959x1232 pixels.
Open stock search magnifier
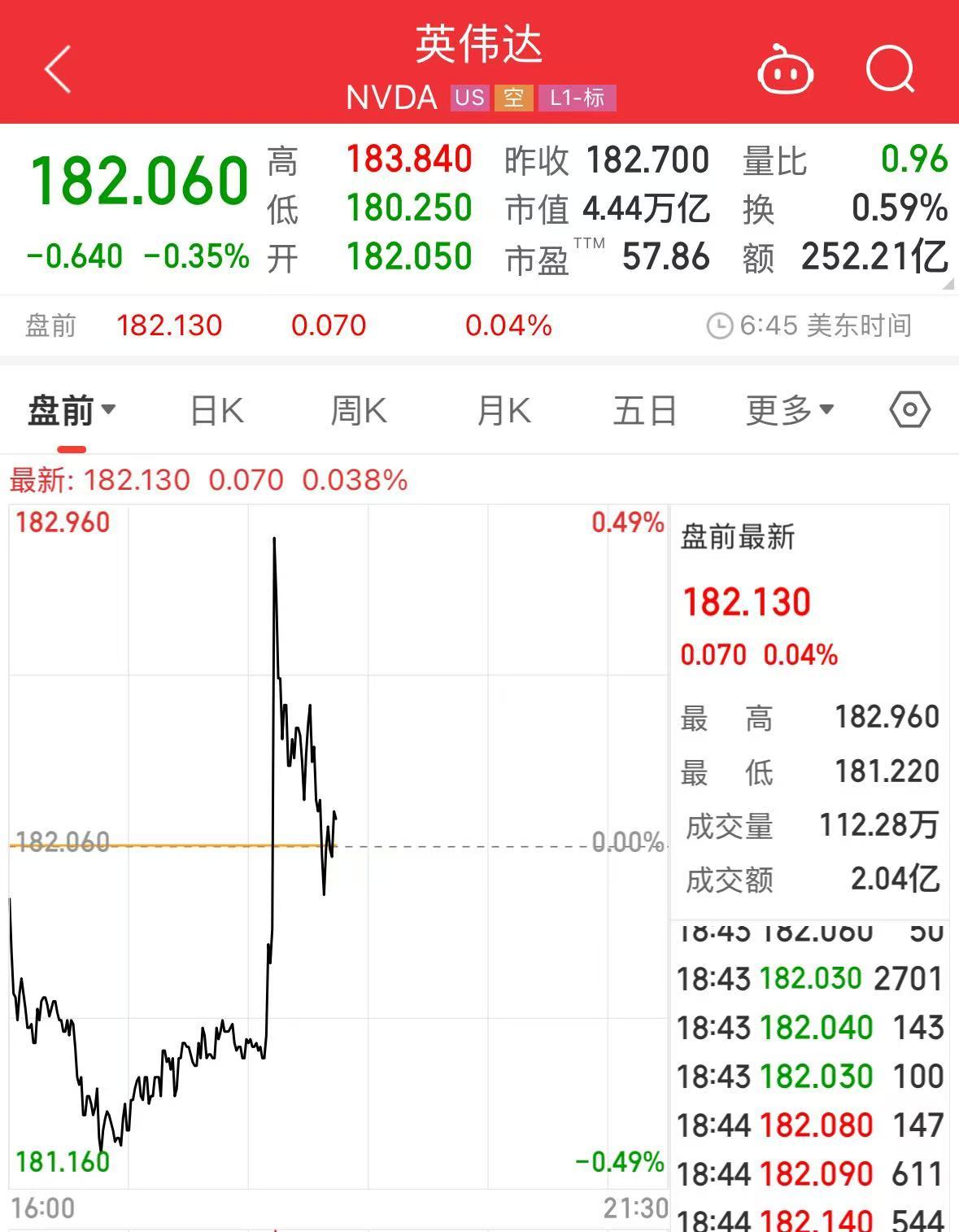(890, 70)
